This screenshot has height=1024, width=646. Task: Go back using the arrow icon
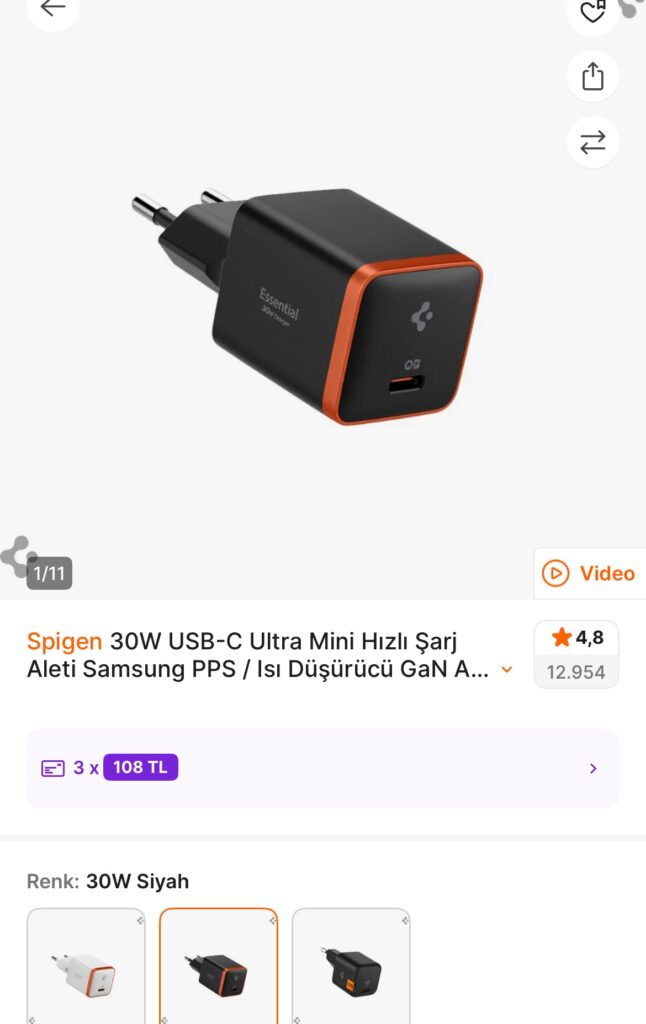[x=52, y=8]
